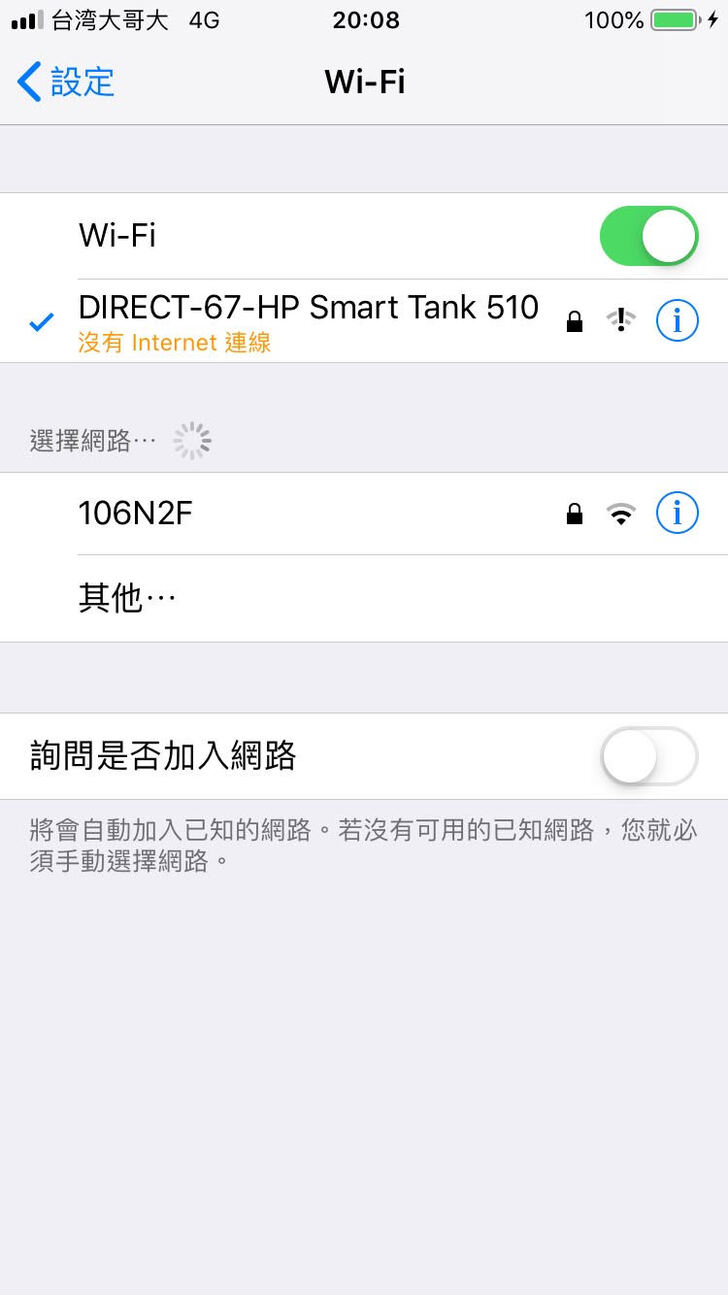
Task: Open info for DIRECT-67-HP Smart Tank 510
Action: pyautogui.click(x=677, y=321)
